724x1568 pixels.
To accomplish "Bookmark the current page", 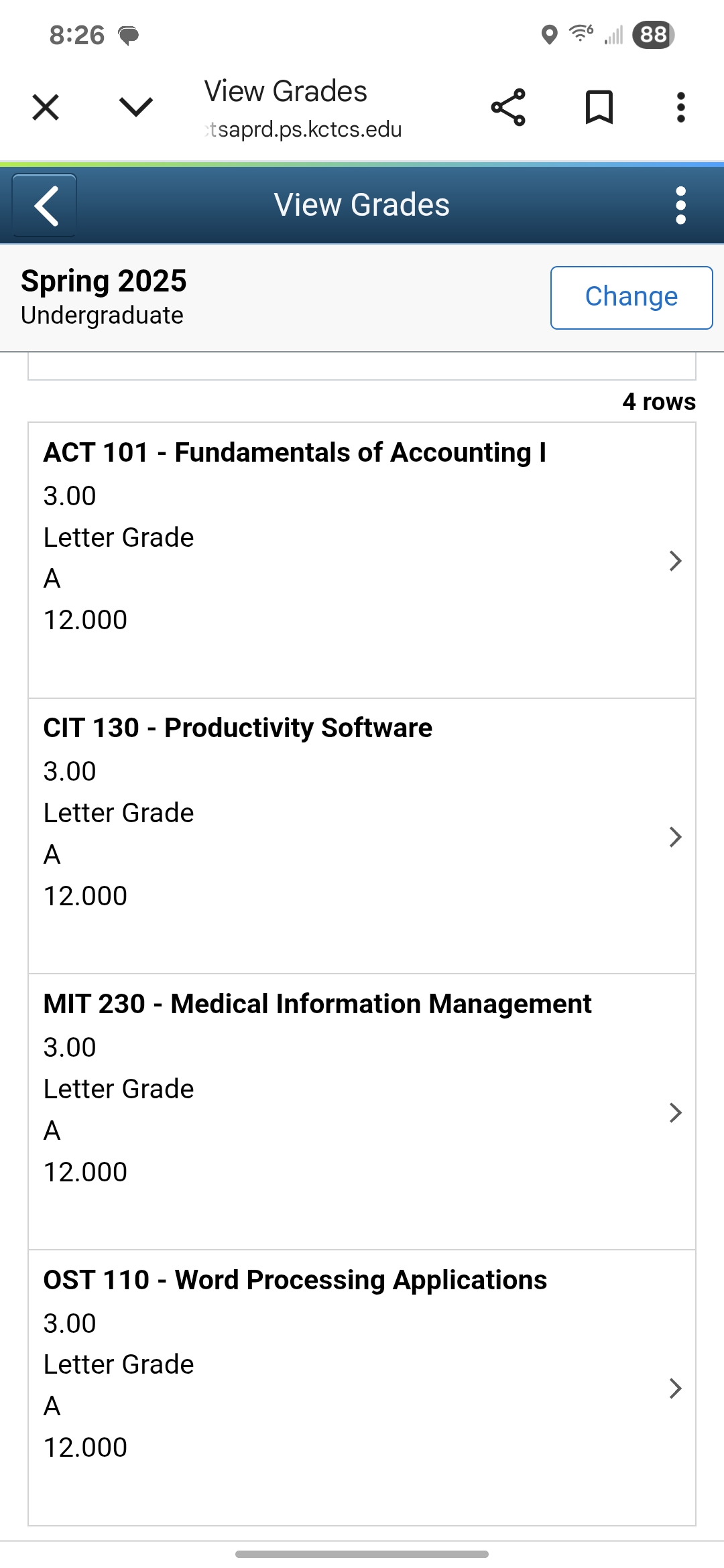I will click(599, 107).
